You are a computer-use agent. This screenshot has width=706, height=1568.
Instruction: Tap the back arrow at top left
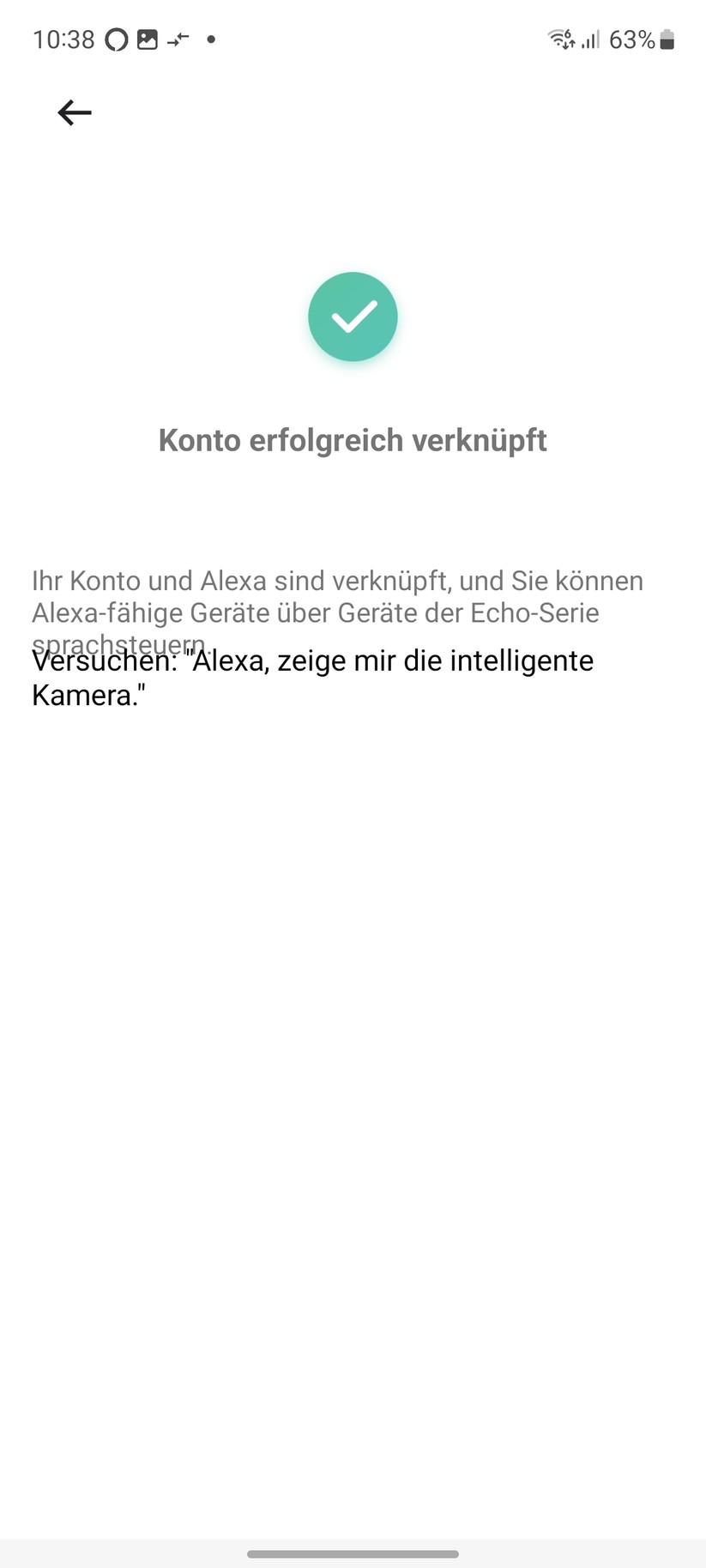[74, 112]
